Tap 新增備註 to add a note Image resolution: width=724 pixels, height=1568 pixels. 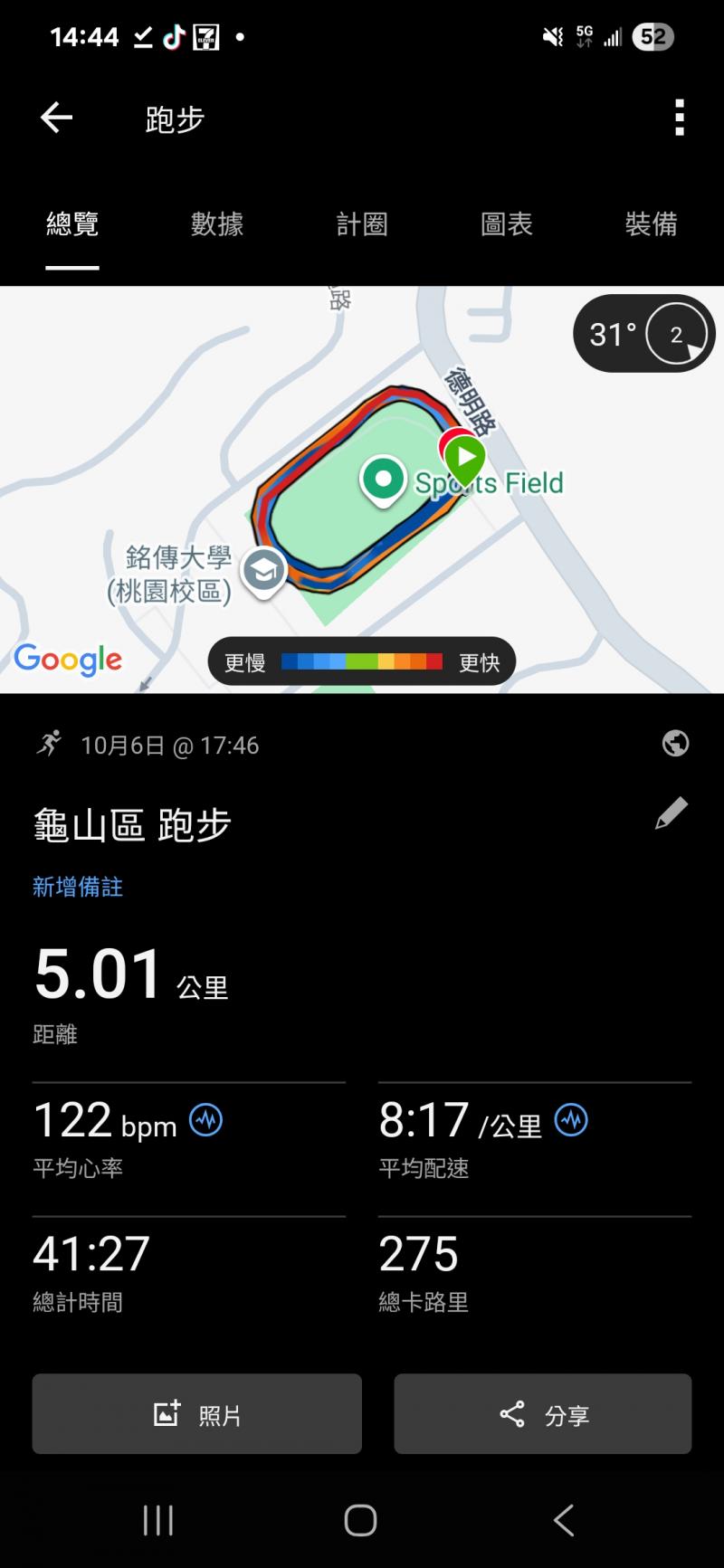coord(78,887)
